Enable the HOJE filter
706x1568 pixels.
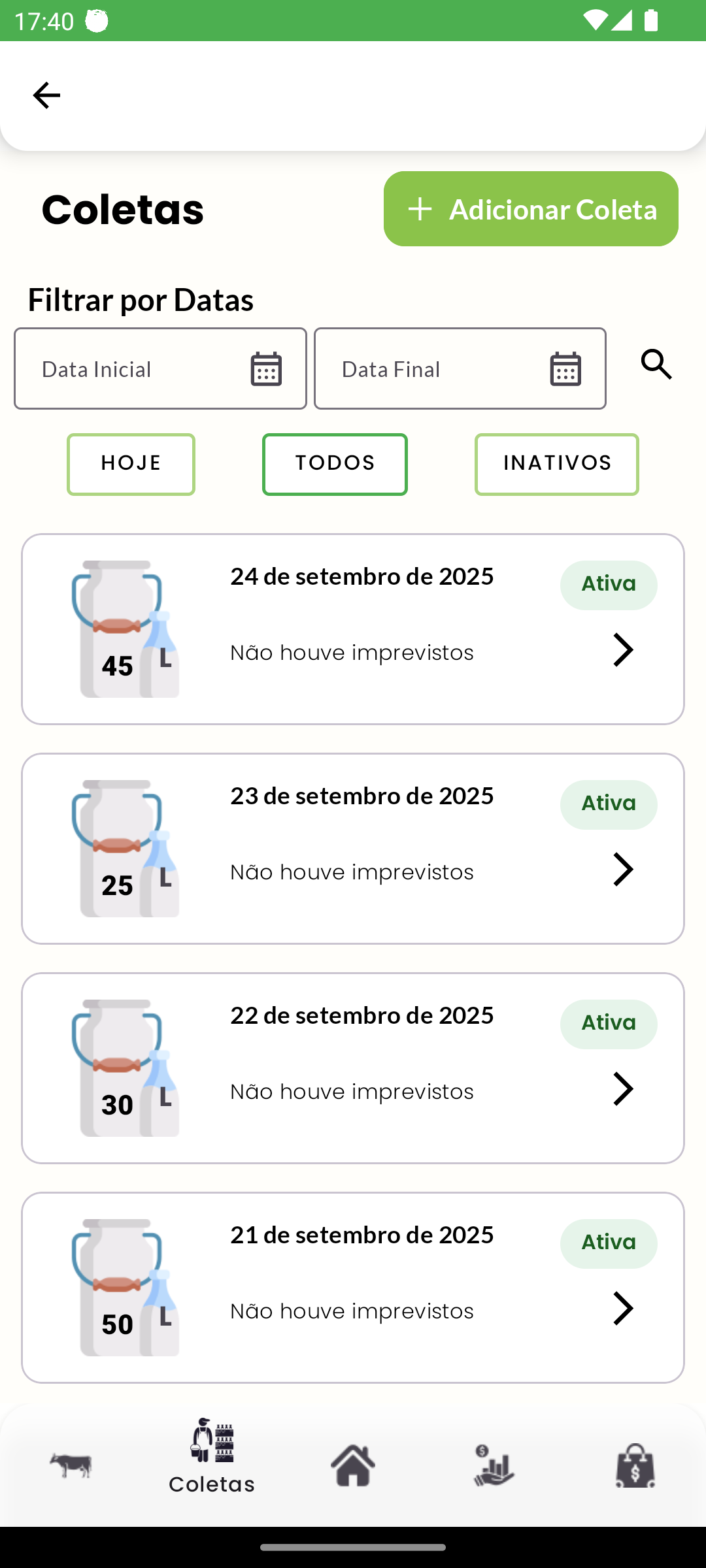coord(130,464)
